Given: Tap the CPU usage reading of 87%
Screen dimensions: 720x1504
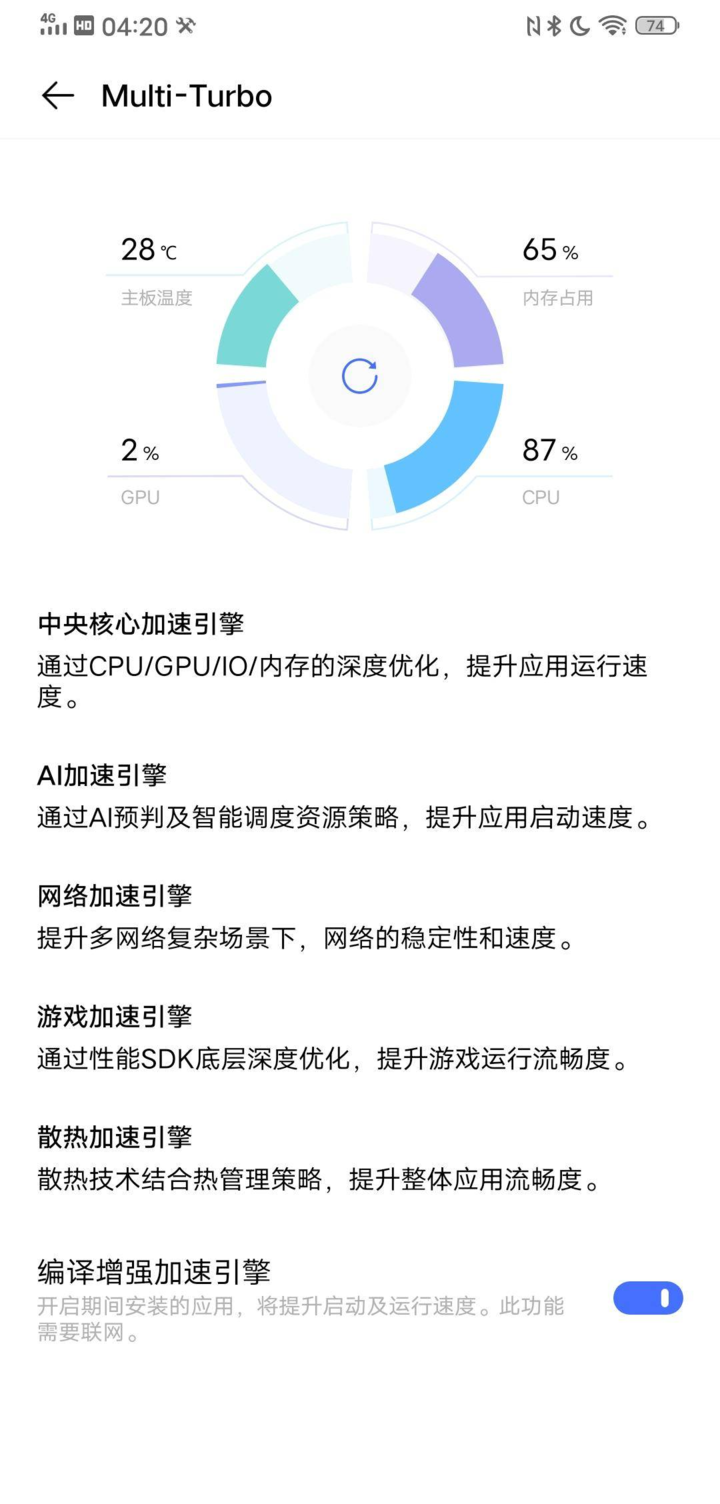Looking at the screenshot, I should (x=547, y=450).
